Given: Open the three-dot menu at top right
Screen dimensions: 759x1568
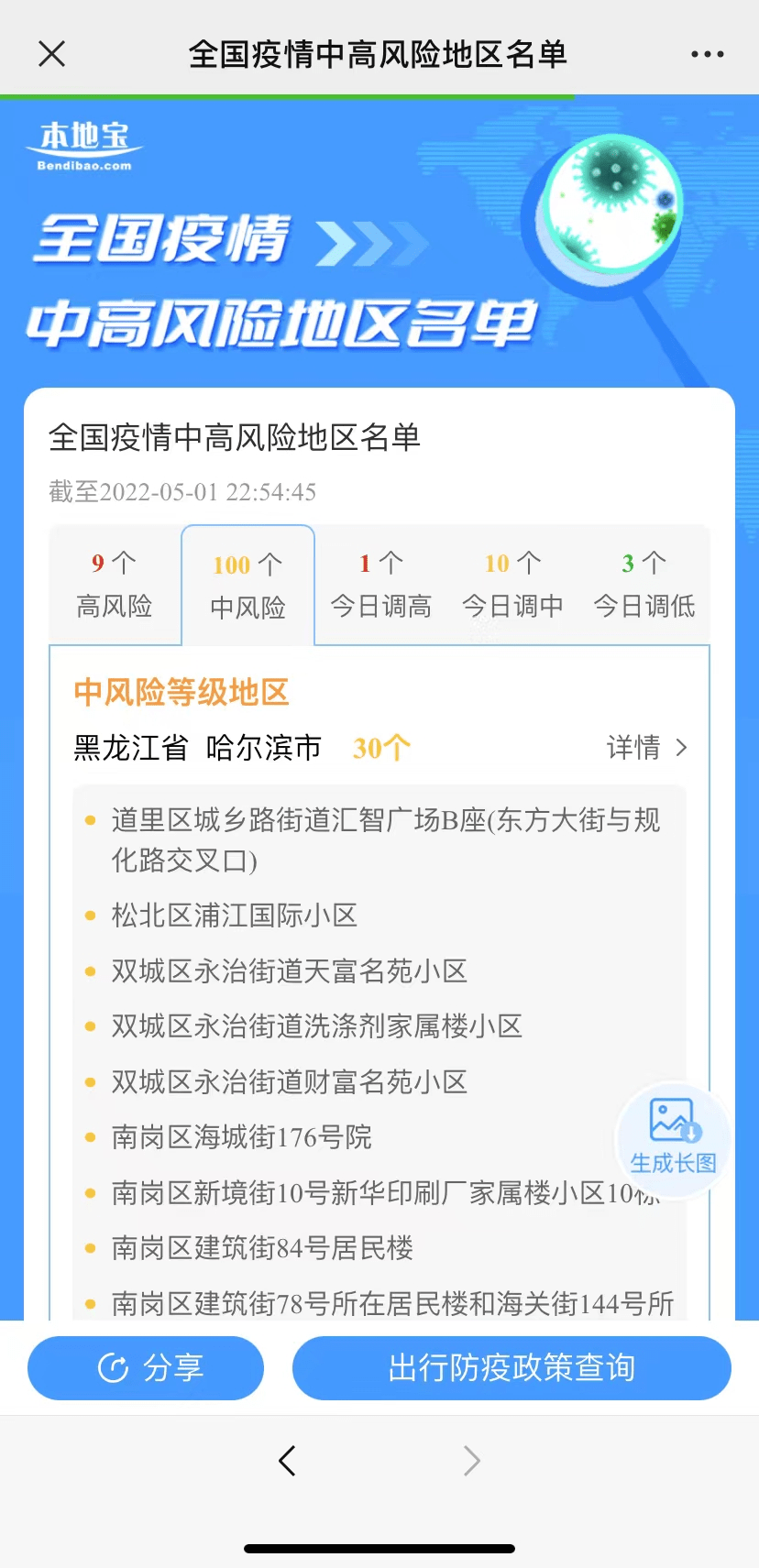Looking at the screenshot, I should tap(706, 53).
